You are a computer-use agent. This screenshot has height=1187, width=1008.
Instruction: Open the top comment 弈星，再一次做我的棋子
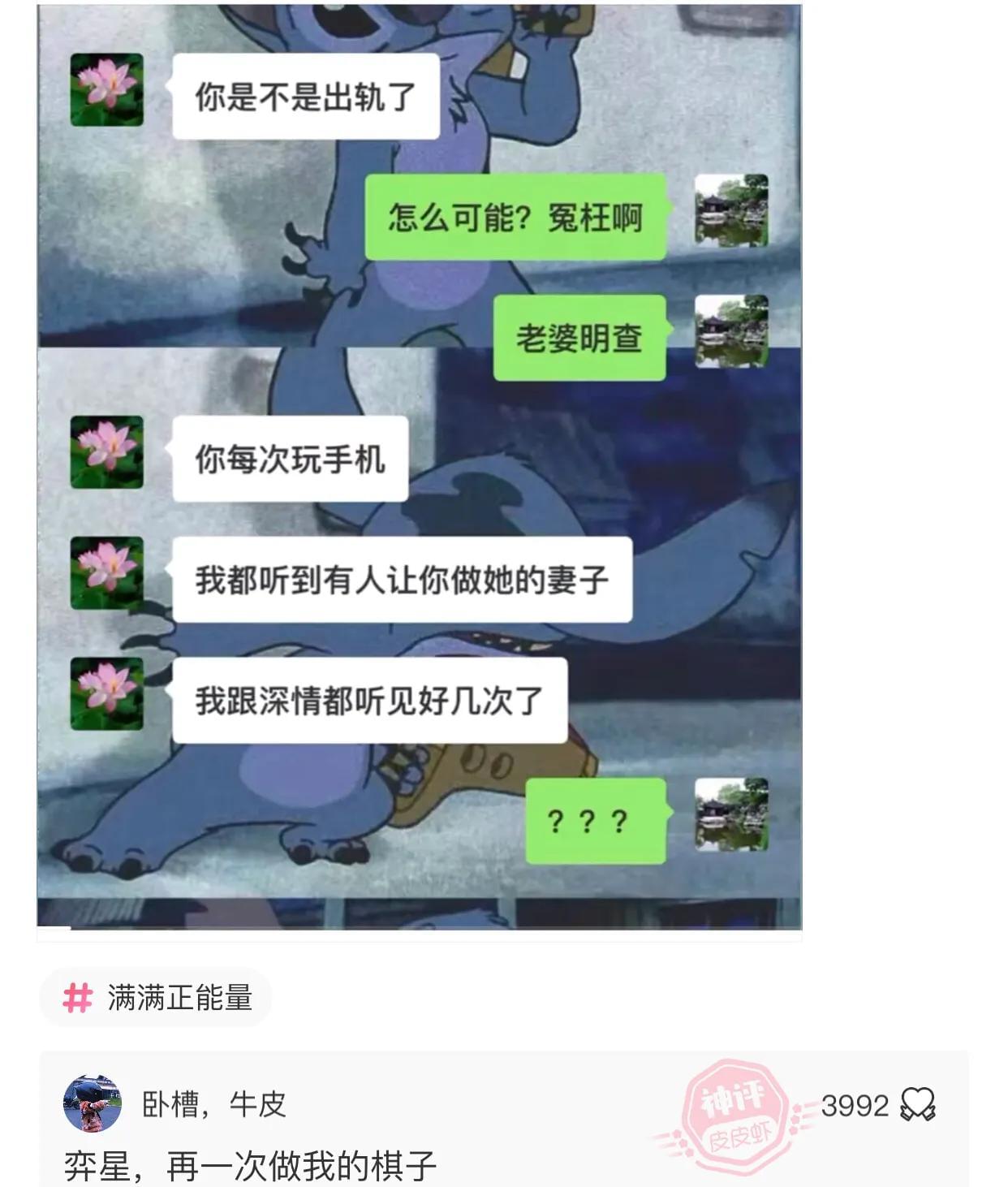(x=250, y=1166)
